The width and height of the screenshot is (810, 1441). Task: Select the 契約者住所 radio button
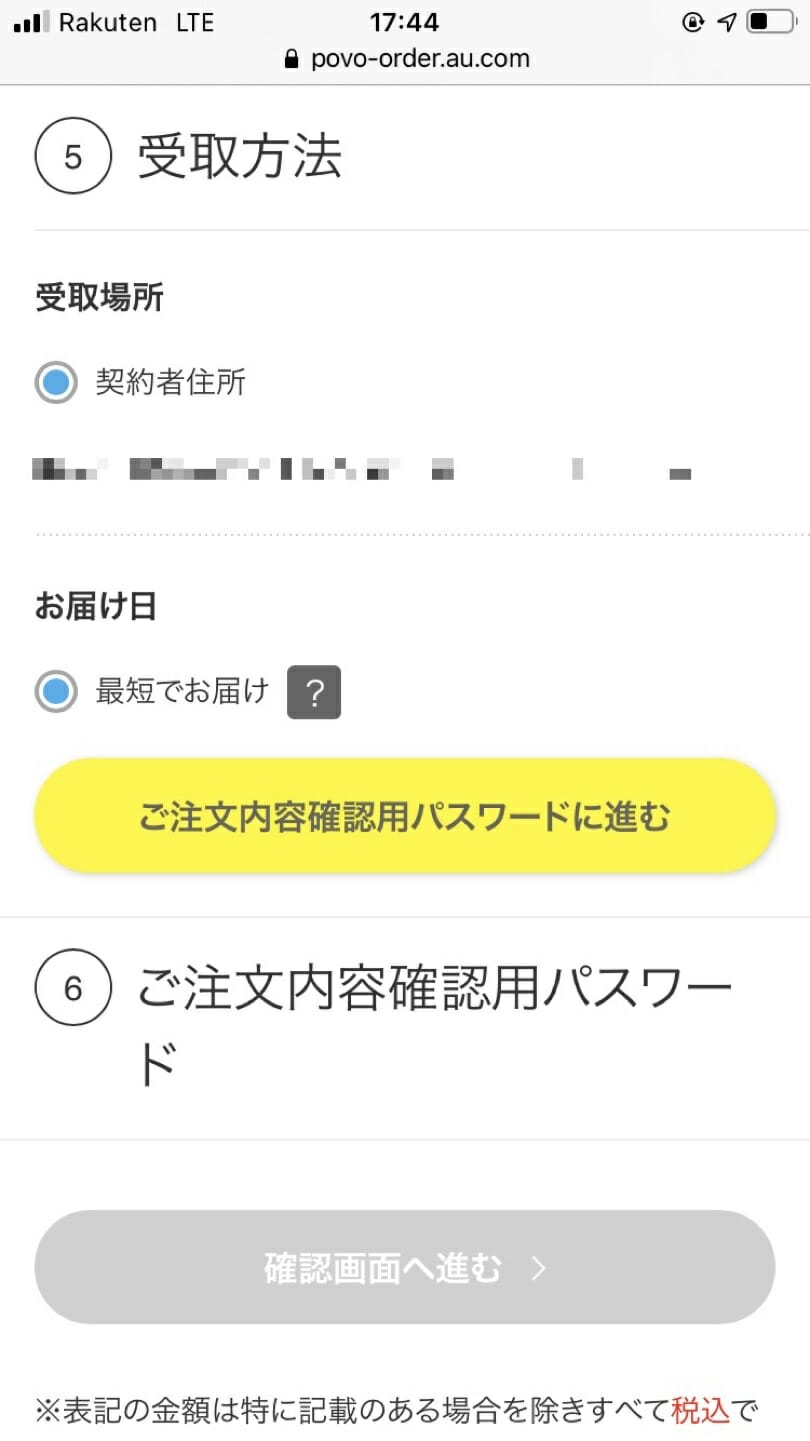(x=56, y=382)
